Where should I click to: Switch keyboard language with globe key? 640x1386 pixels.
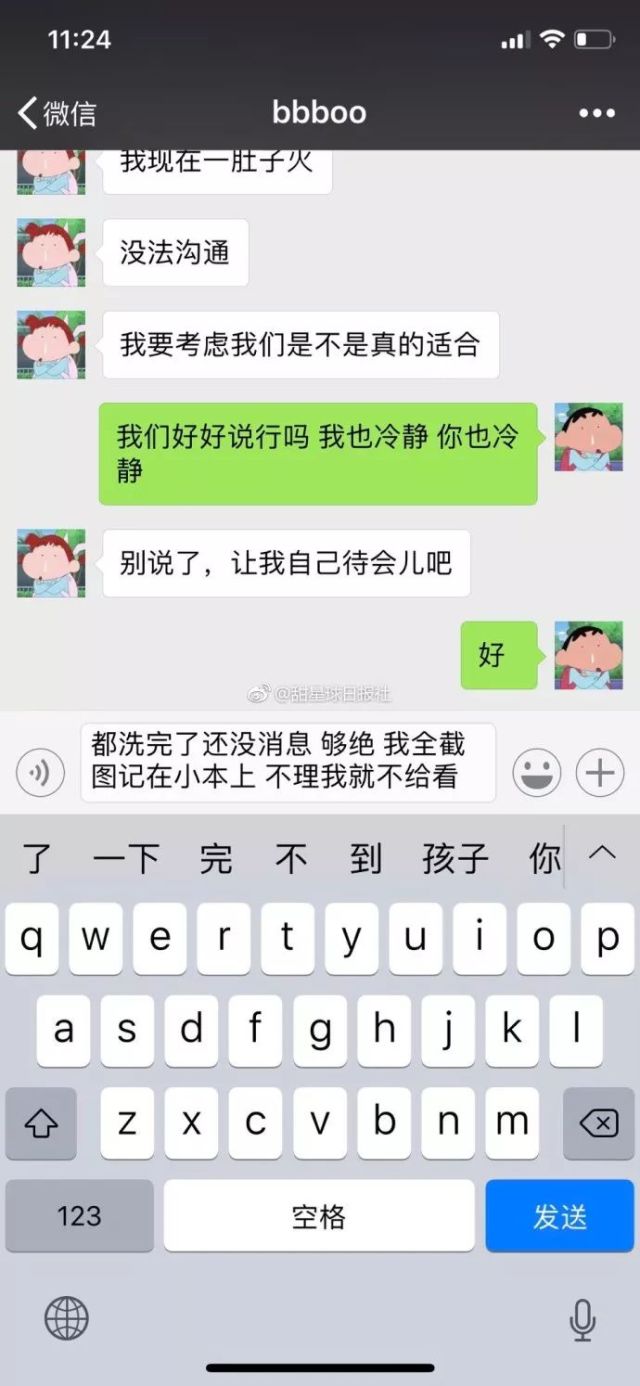pyautogui.click(x=67, y=1319)
